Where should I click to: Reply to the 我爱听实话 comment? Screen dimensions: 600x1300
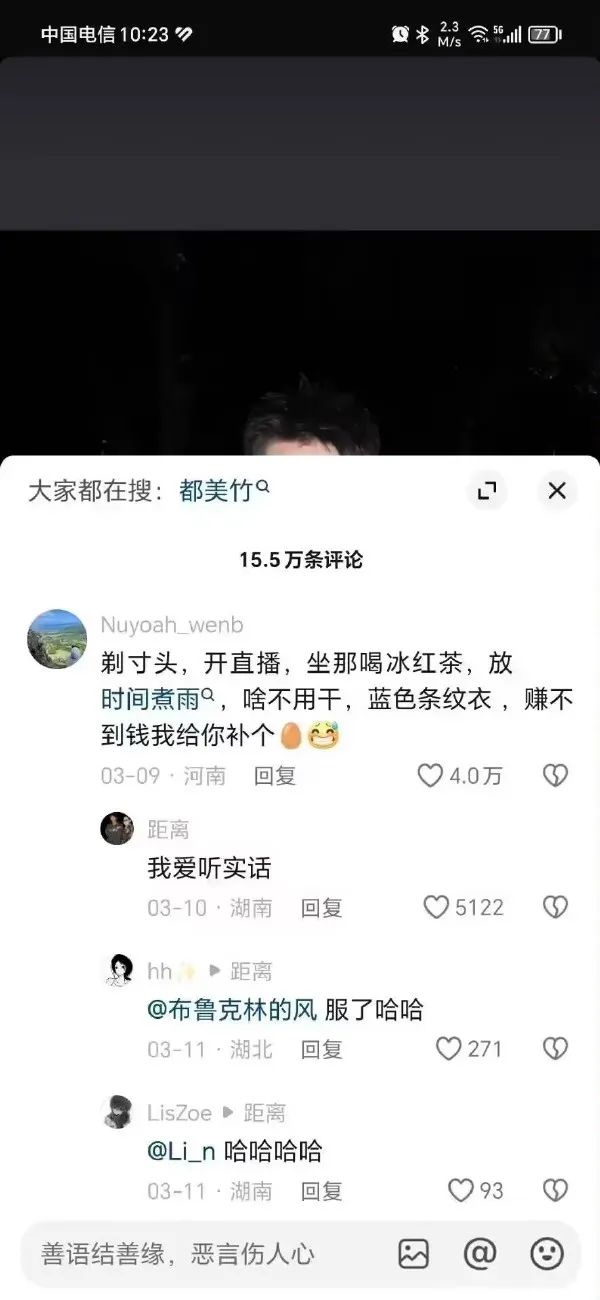click(x=321, y=907)
